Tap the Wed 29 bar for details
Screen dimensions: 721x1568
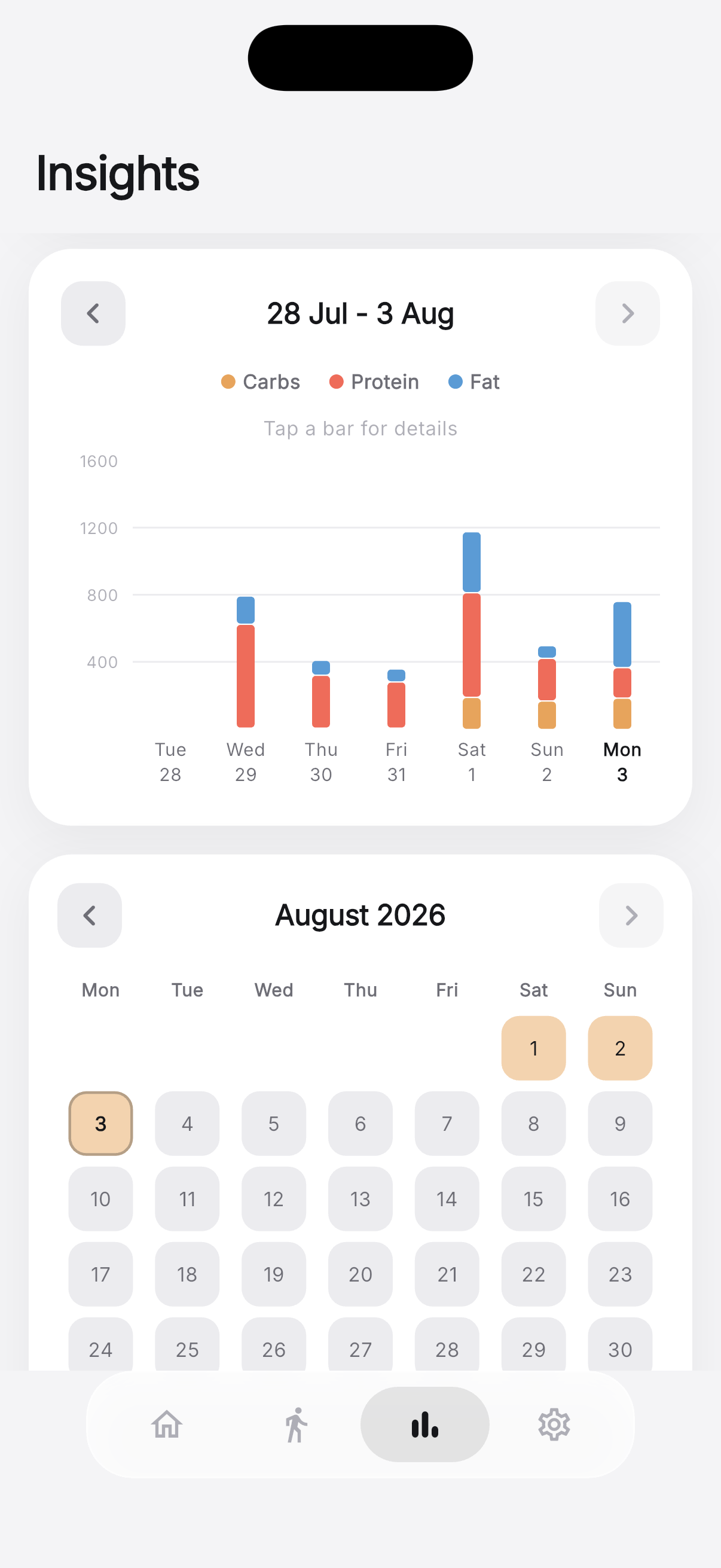(x=245, y=662)
